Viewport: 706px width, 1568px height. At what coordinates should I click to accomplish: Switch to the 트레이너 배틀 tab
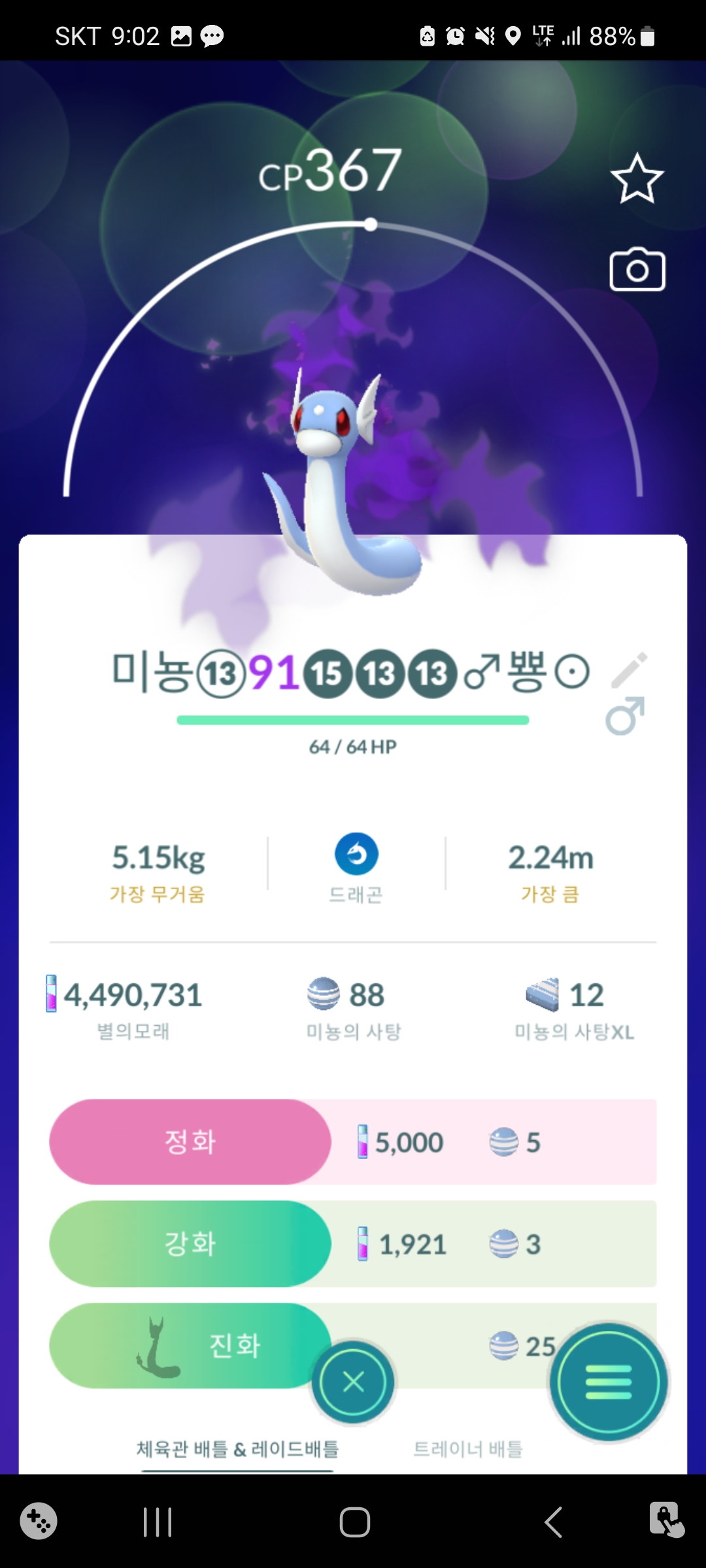pos(468,1449)
